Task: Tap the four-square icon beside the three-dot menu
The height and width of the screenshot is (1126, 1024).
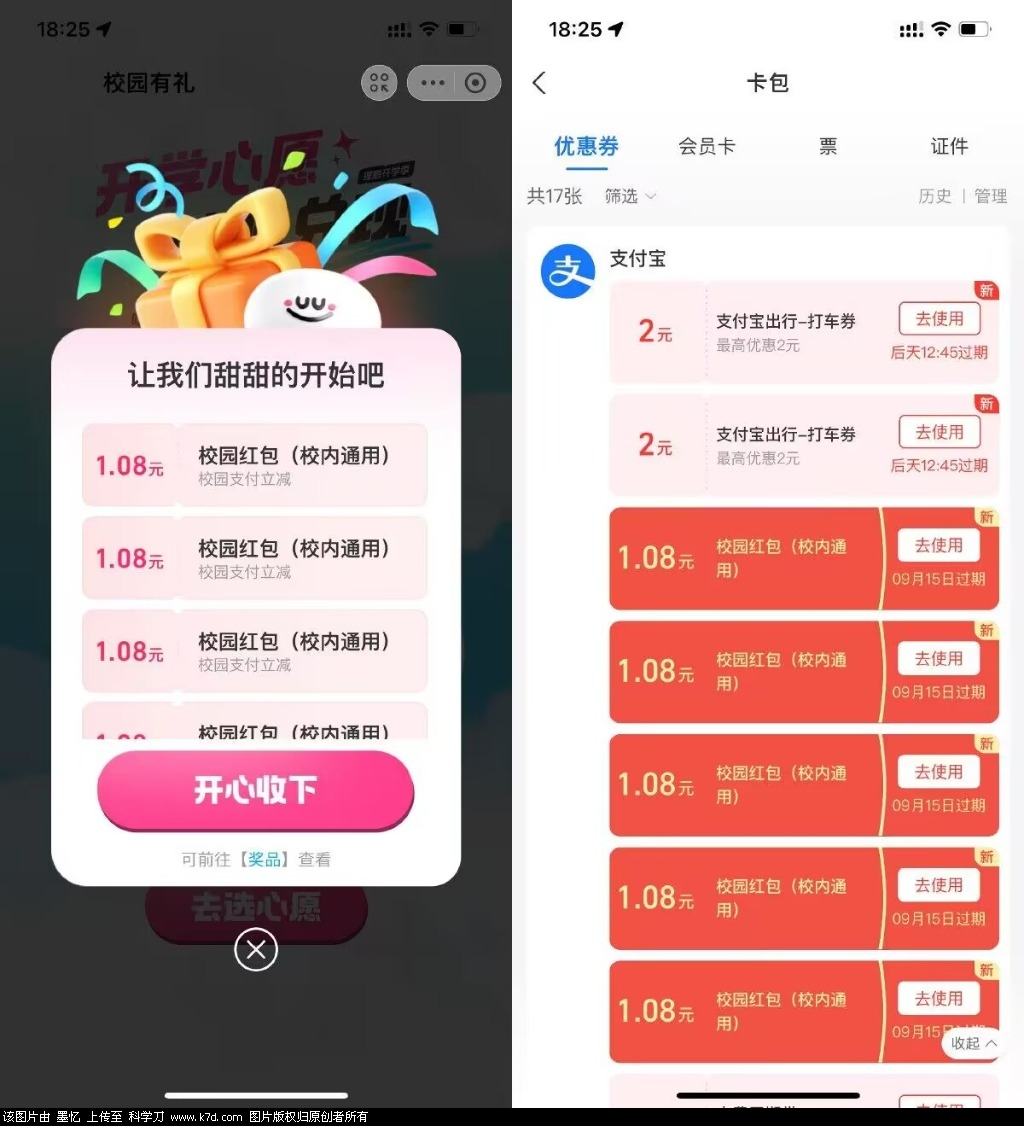Action: (379, 83)
